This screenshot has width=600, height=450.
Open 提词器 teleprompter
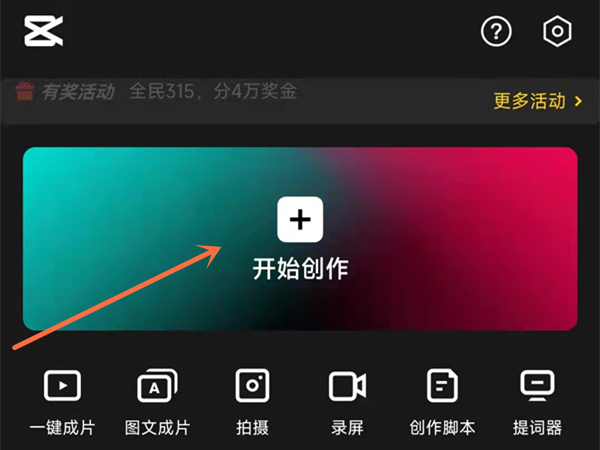[x=537, y=402]
